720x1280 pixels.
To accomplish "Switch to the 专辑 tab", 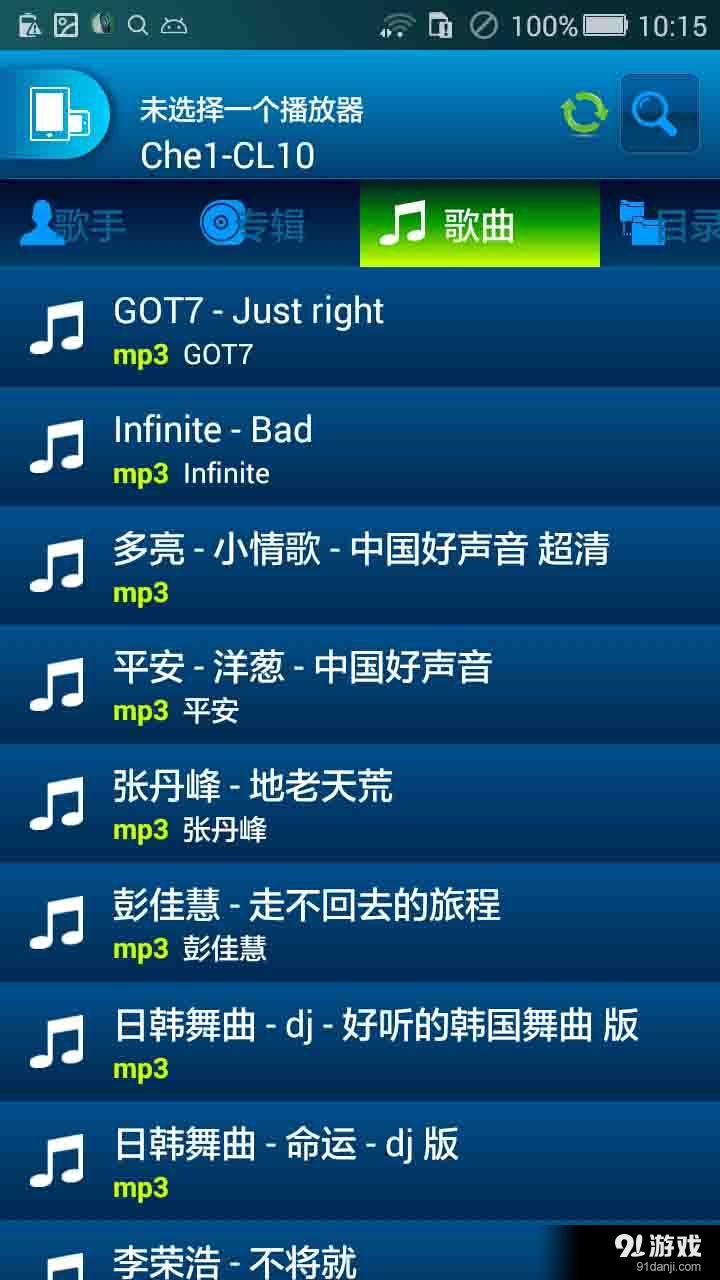I will 253,225.
